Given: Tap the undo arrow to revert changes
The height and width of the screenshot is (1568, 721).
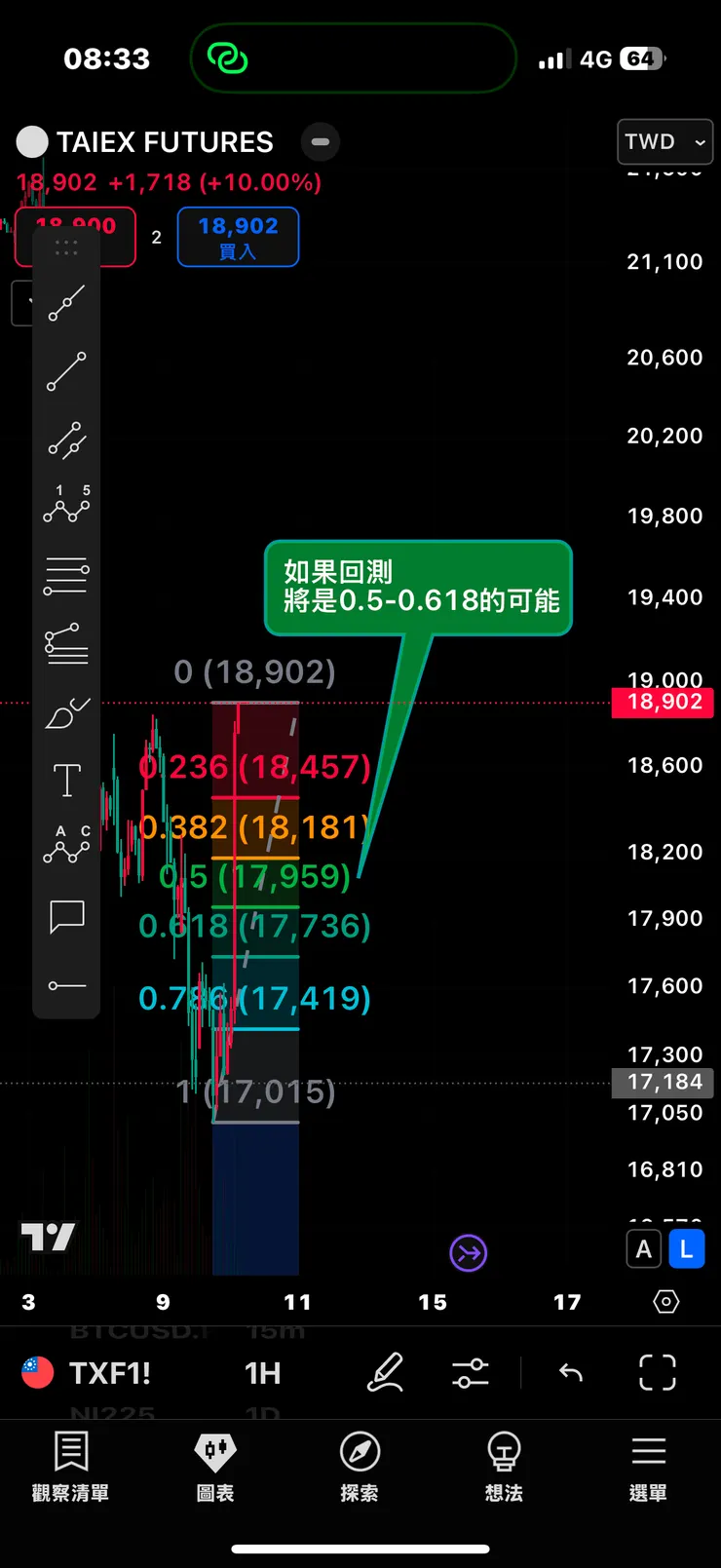Looking at the screenshot, I should coord(570,1372).
